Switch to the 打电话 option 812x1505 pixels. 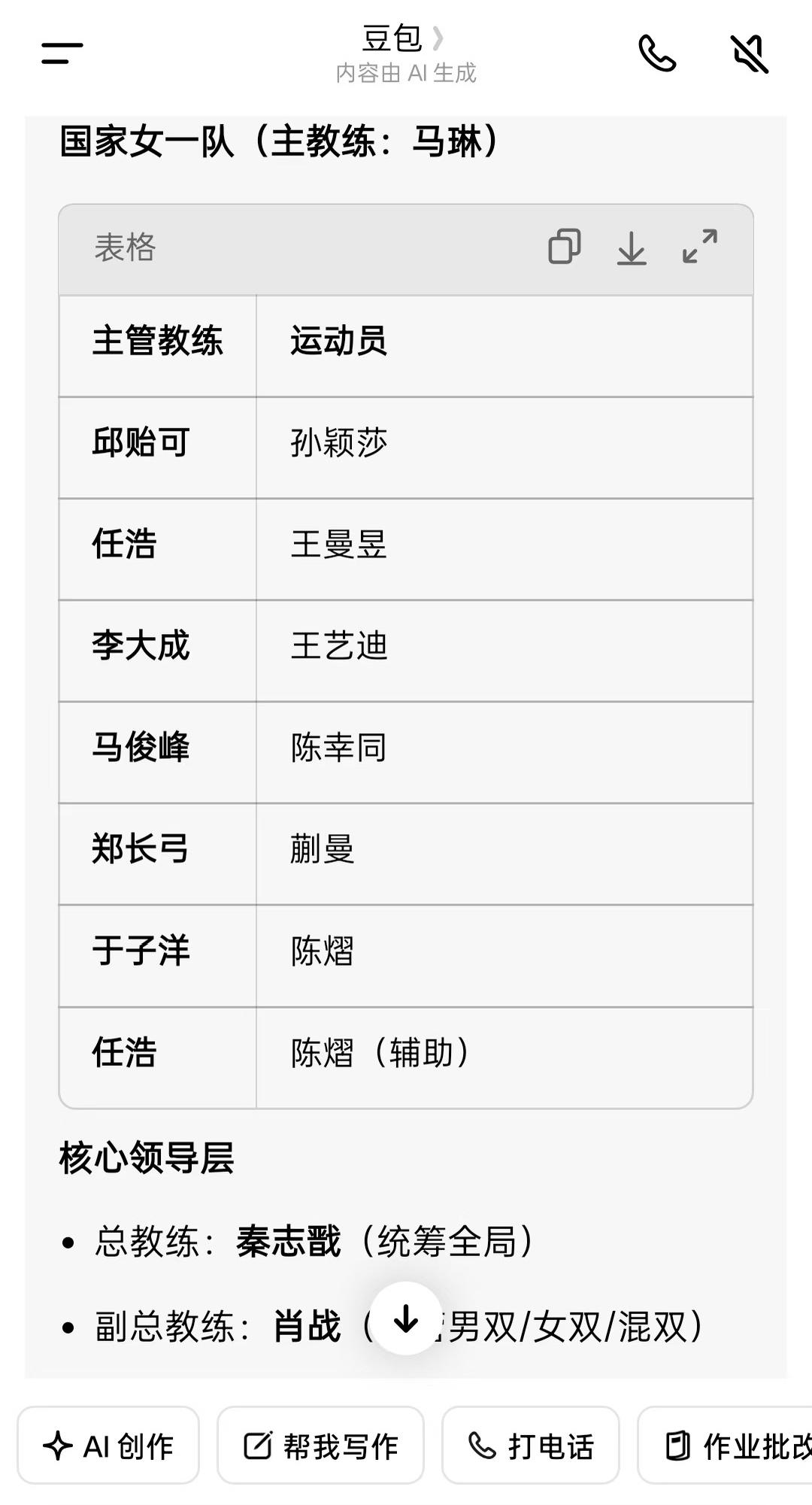(531, 1444)
